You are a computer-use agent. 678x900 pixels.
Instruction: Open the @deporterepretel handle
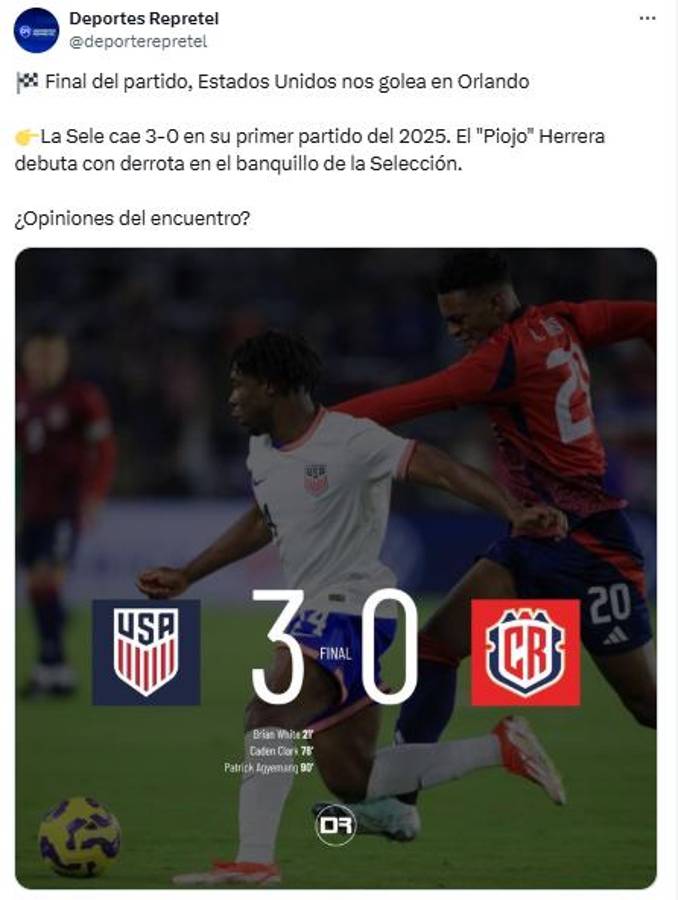137,41
